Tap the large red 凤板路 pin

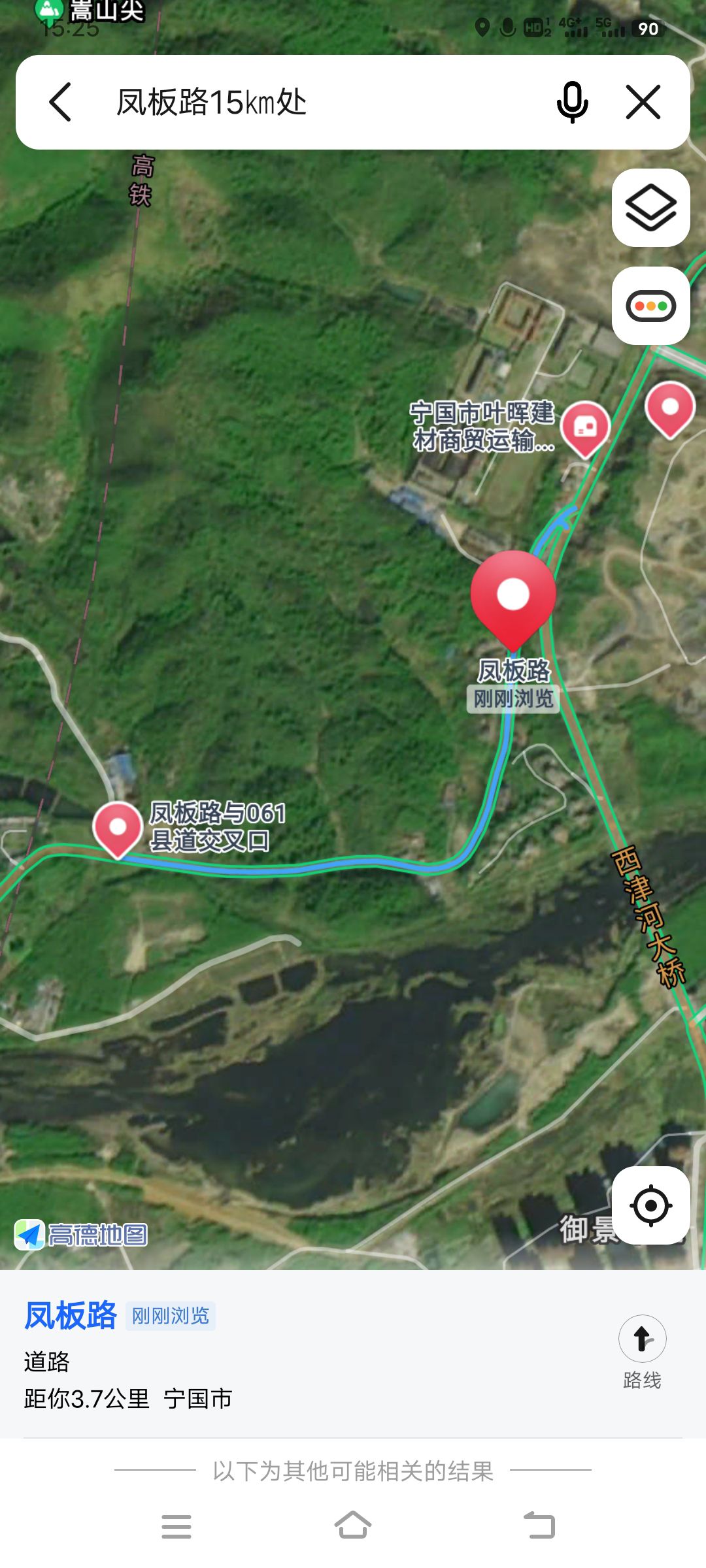click(513, 596)
